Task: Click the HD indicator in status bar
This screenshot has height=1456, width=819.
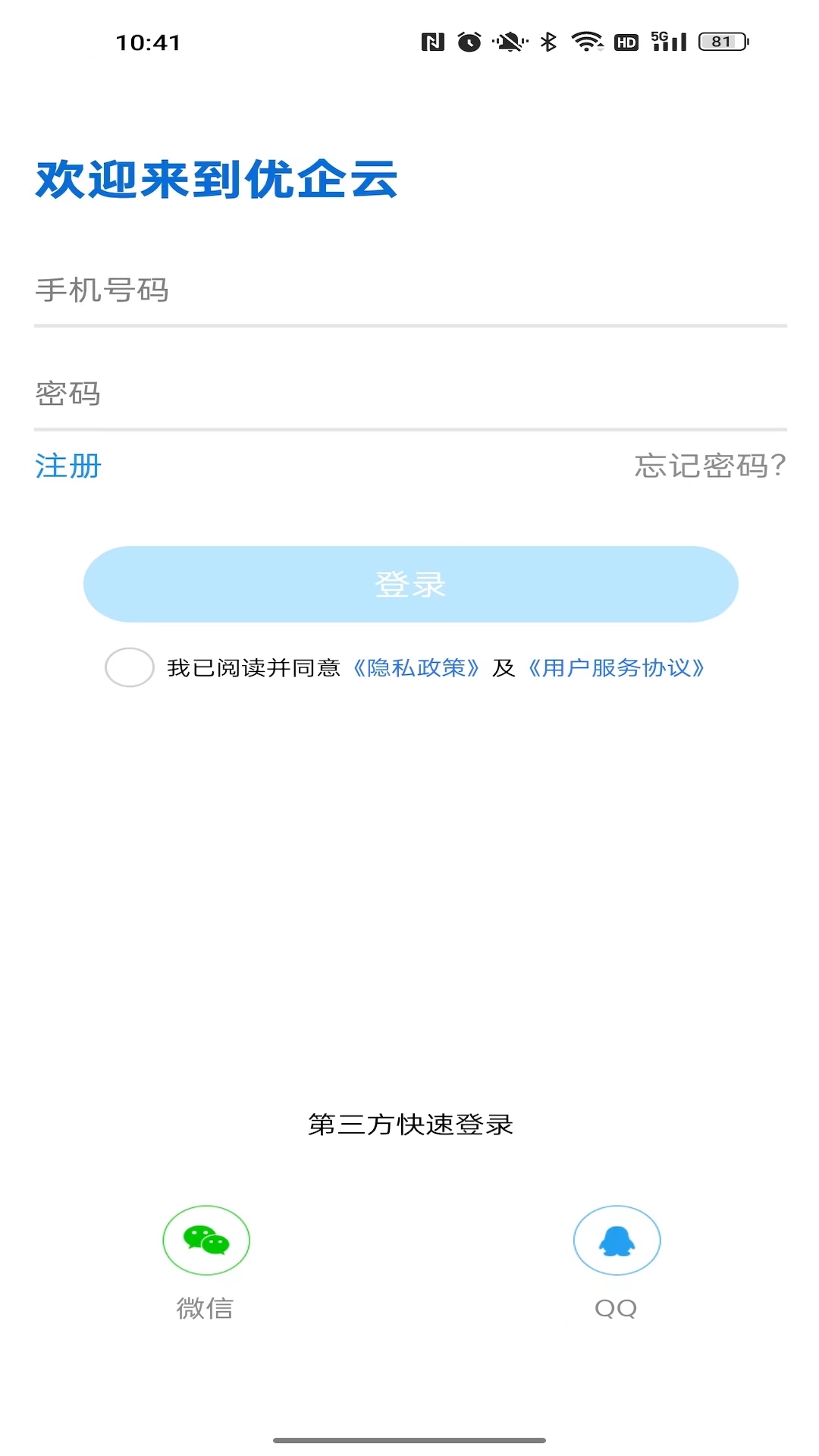Action: pyautogui.click(x=626, y=43)
